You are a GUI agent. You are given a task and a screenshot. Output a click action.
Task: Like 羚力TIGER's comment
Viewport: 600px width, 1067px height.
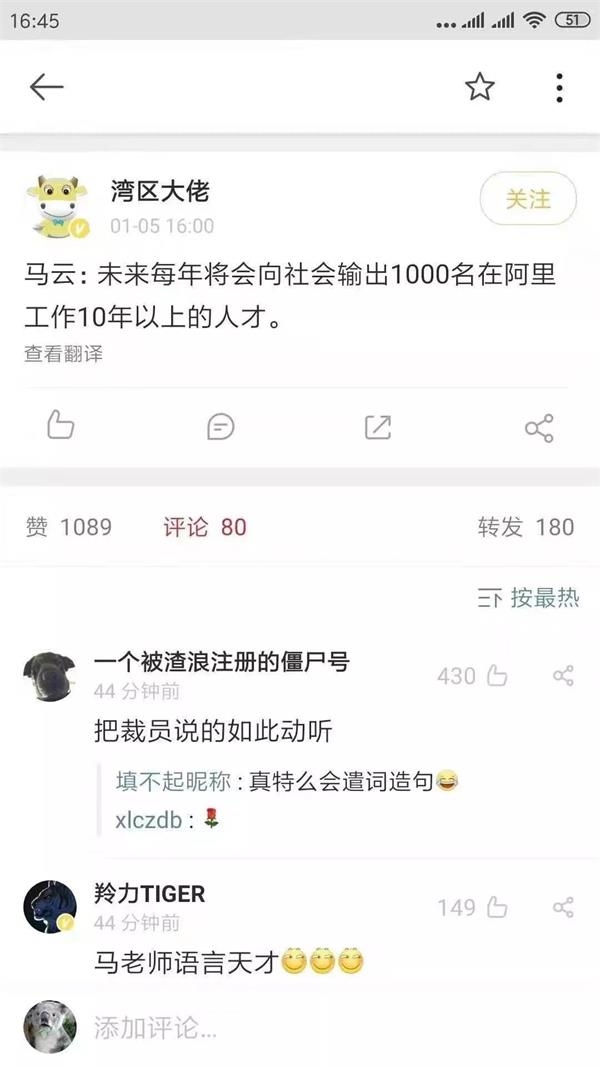coord(497,907)
